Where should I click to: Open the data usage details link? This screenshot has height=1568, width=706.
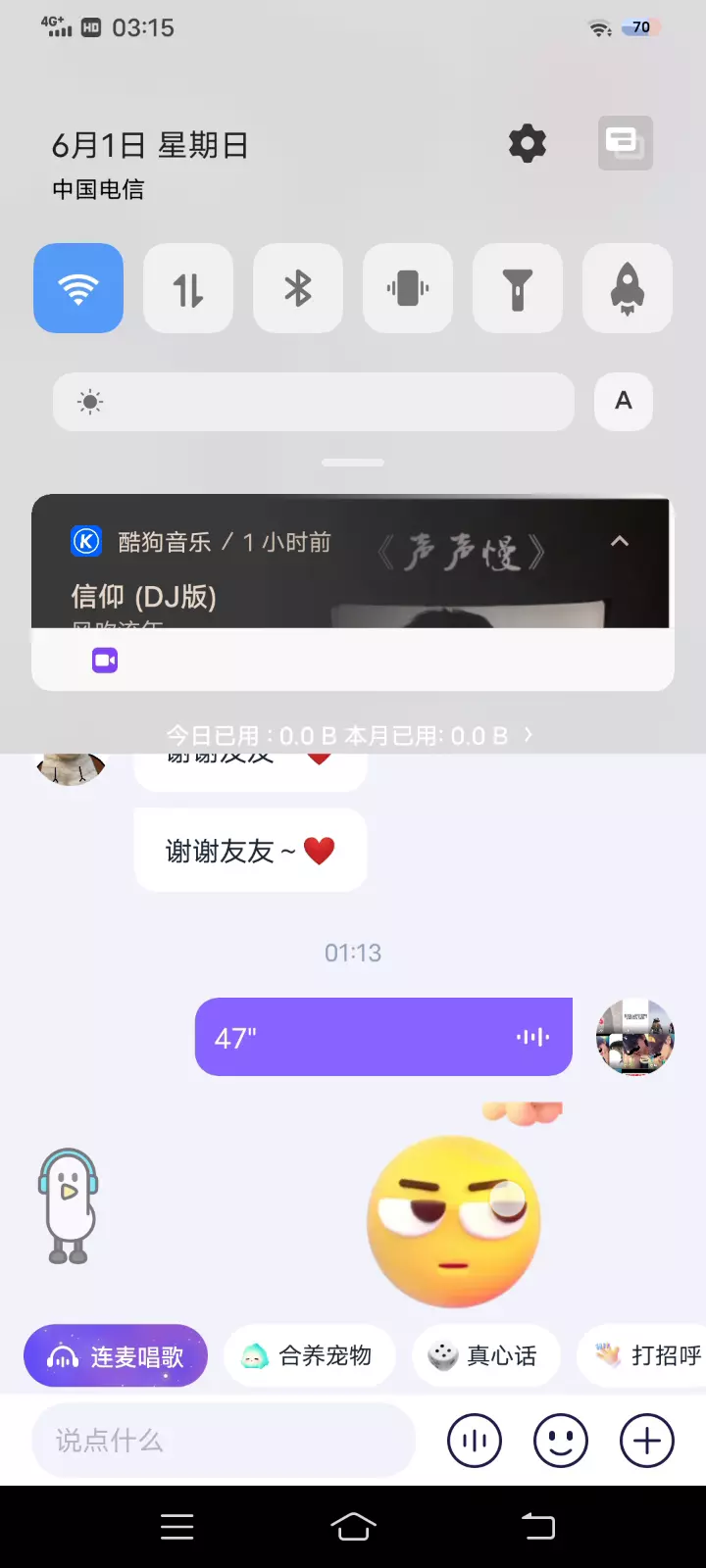click(x=349, y=735)
